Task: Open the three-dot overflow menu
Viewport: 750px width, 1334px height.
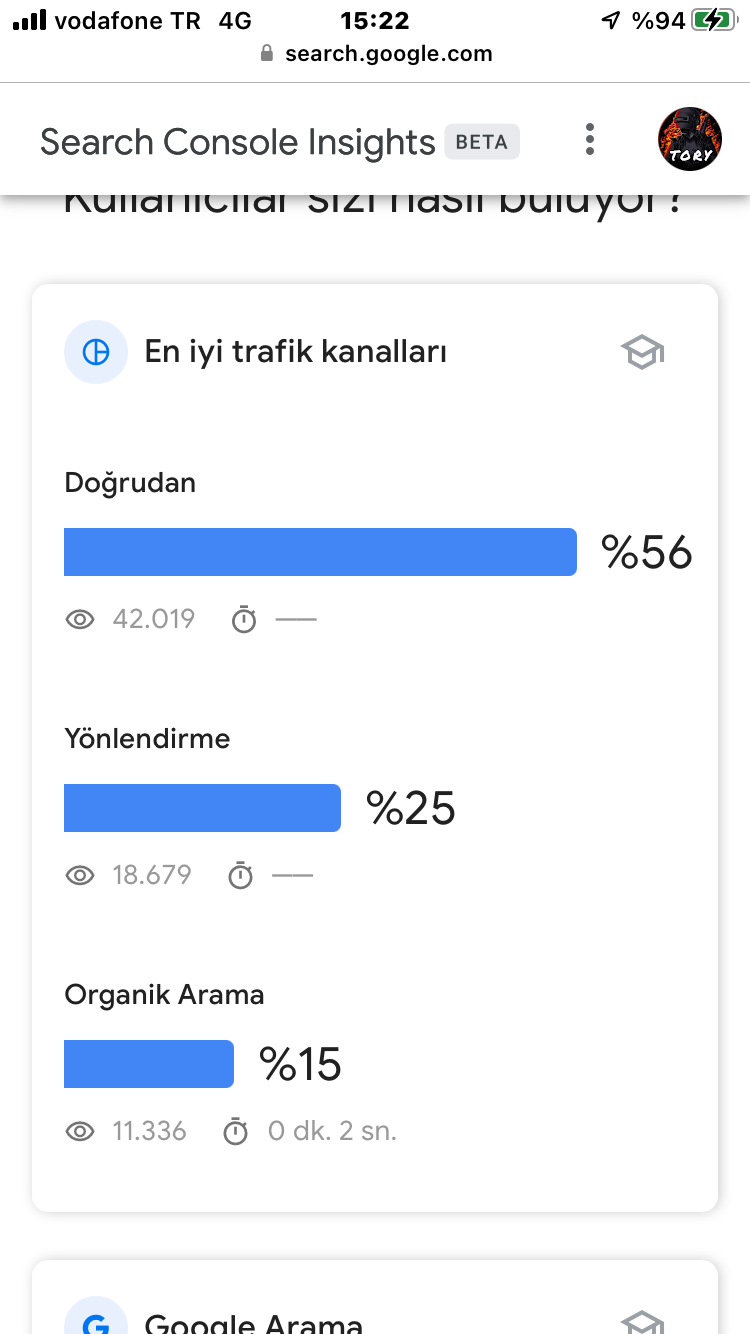Action: (590, 140)
